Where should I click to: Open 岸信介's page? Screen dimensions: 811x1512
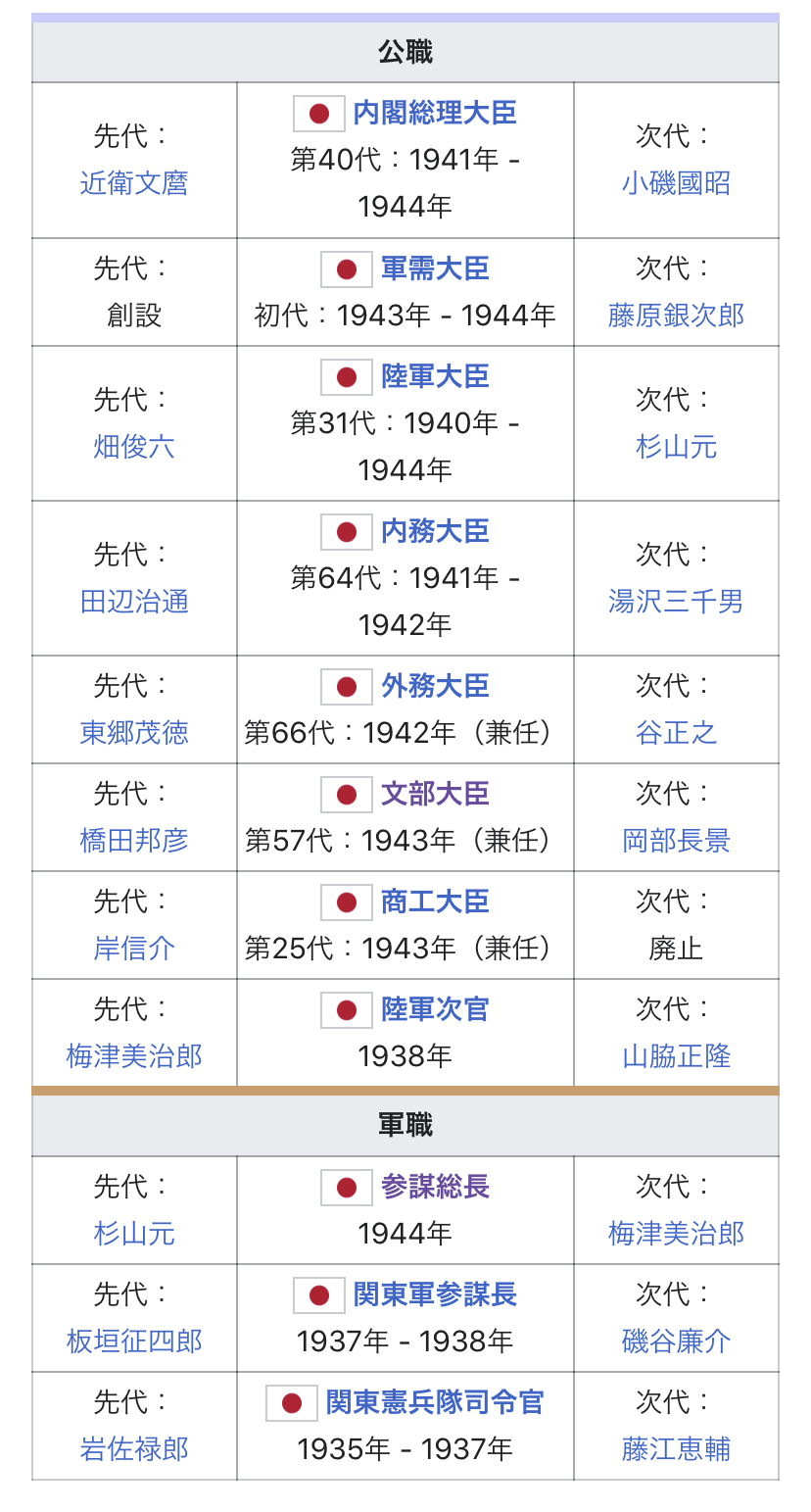134,949
